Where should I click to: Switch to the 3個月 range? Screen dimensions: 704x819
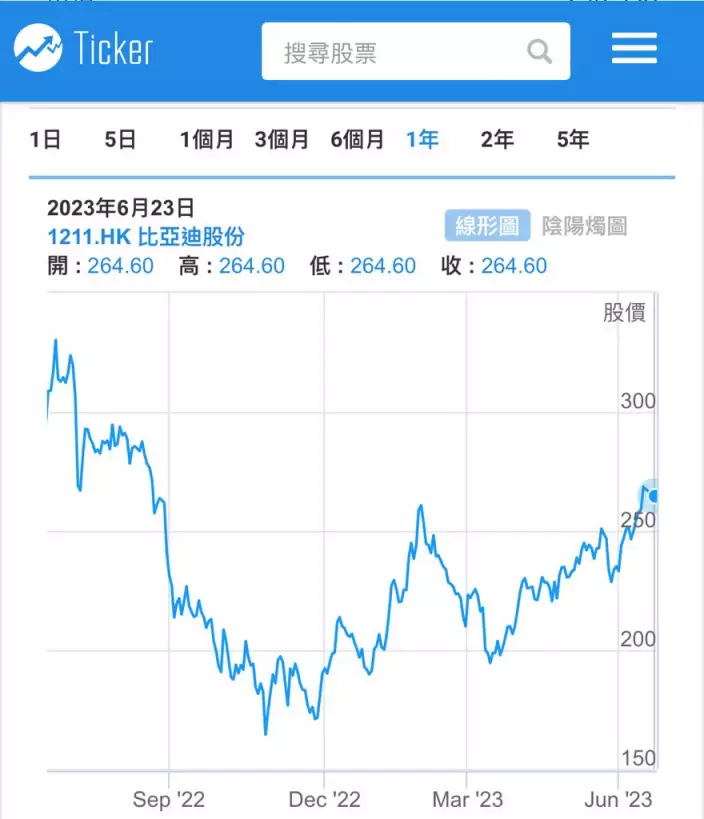282,140
